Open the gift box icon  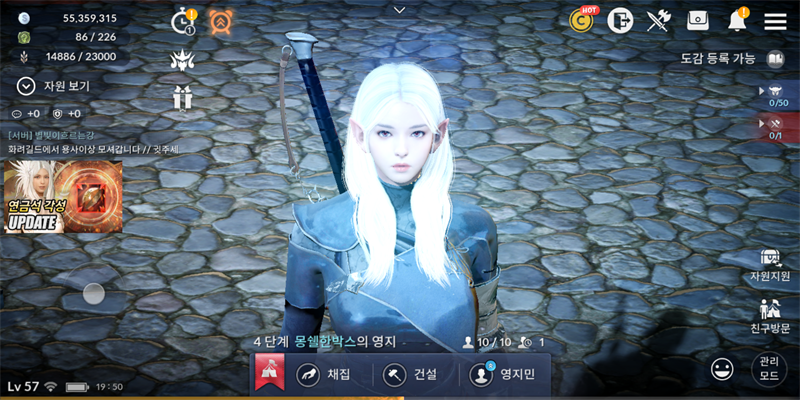coord(182,97)
